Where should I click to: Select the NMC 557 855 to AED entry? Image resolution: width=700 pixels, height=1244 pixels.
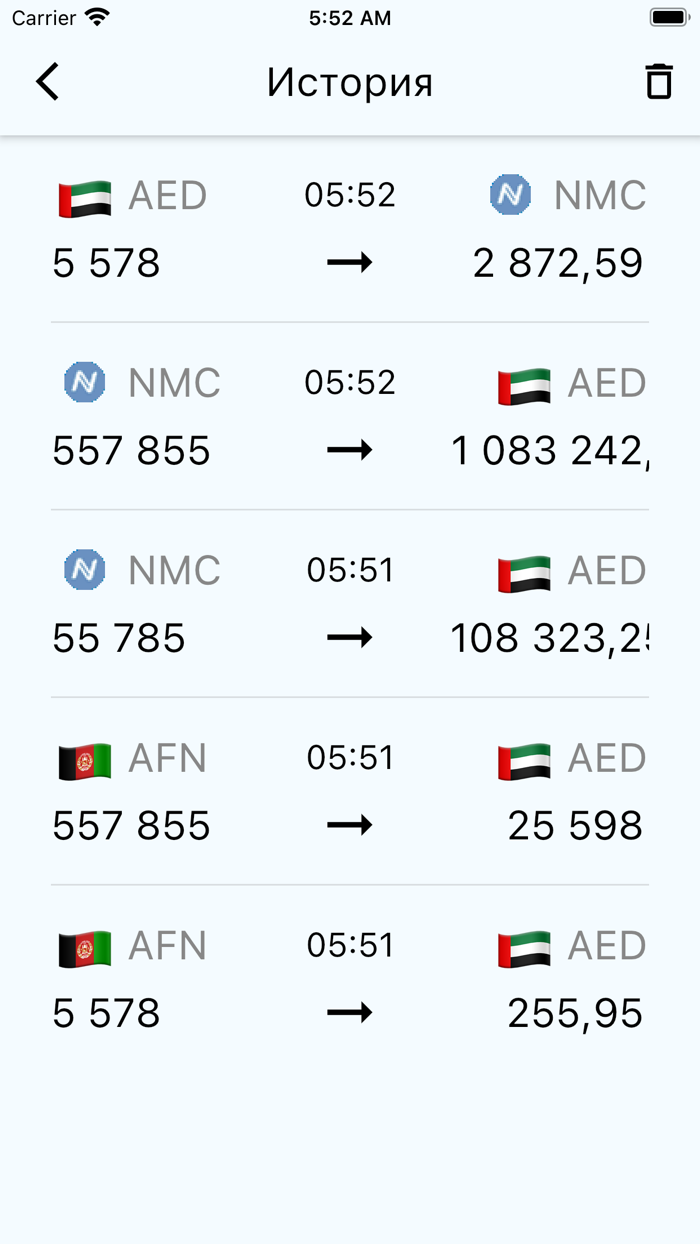(x=350, y=417)
